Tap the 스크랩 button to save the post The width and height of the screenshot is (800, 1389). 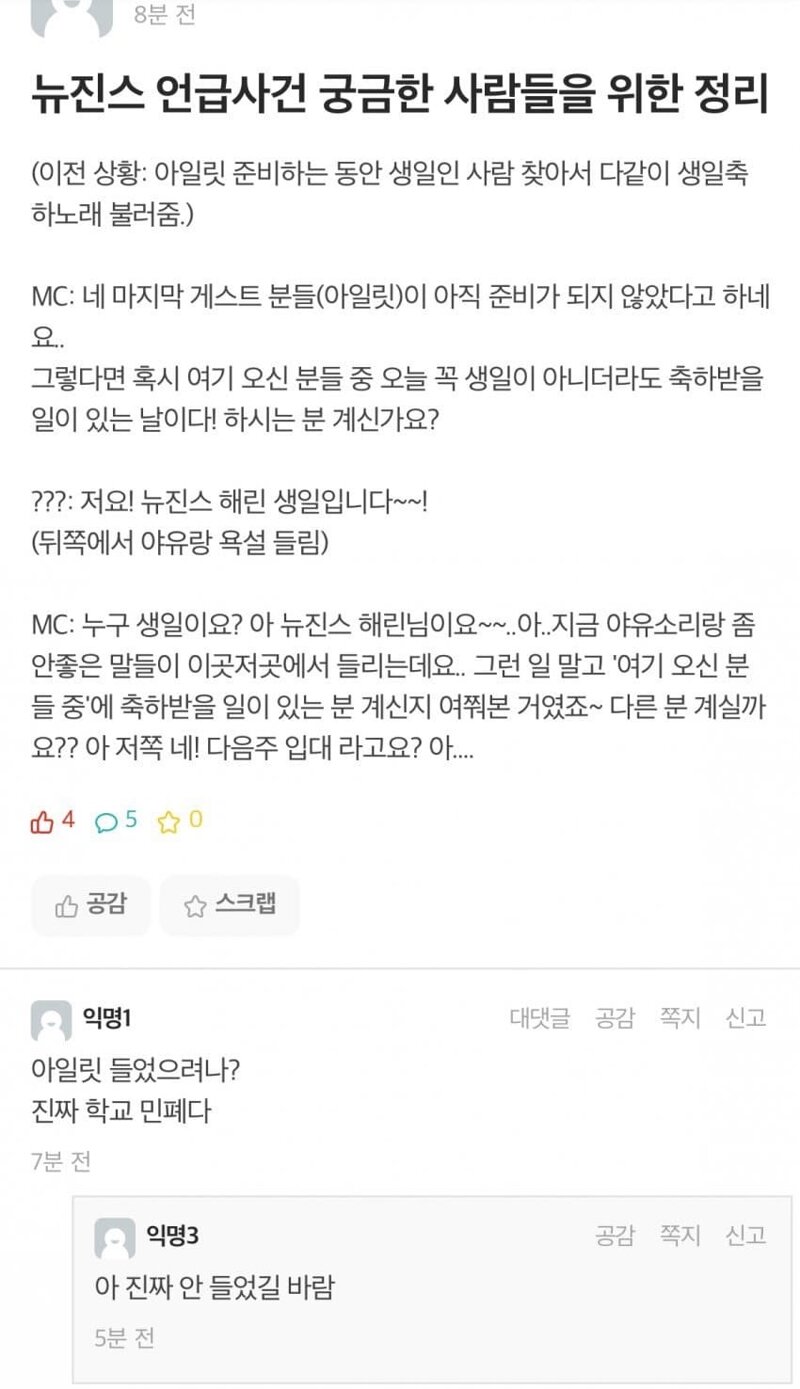(x=229, y=906)
